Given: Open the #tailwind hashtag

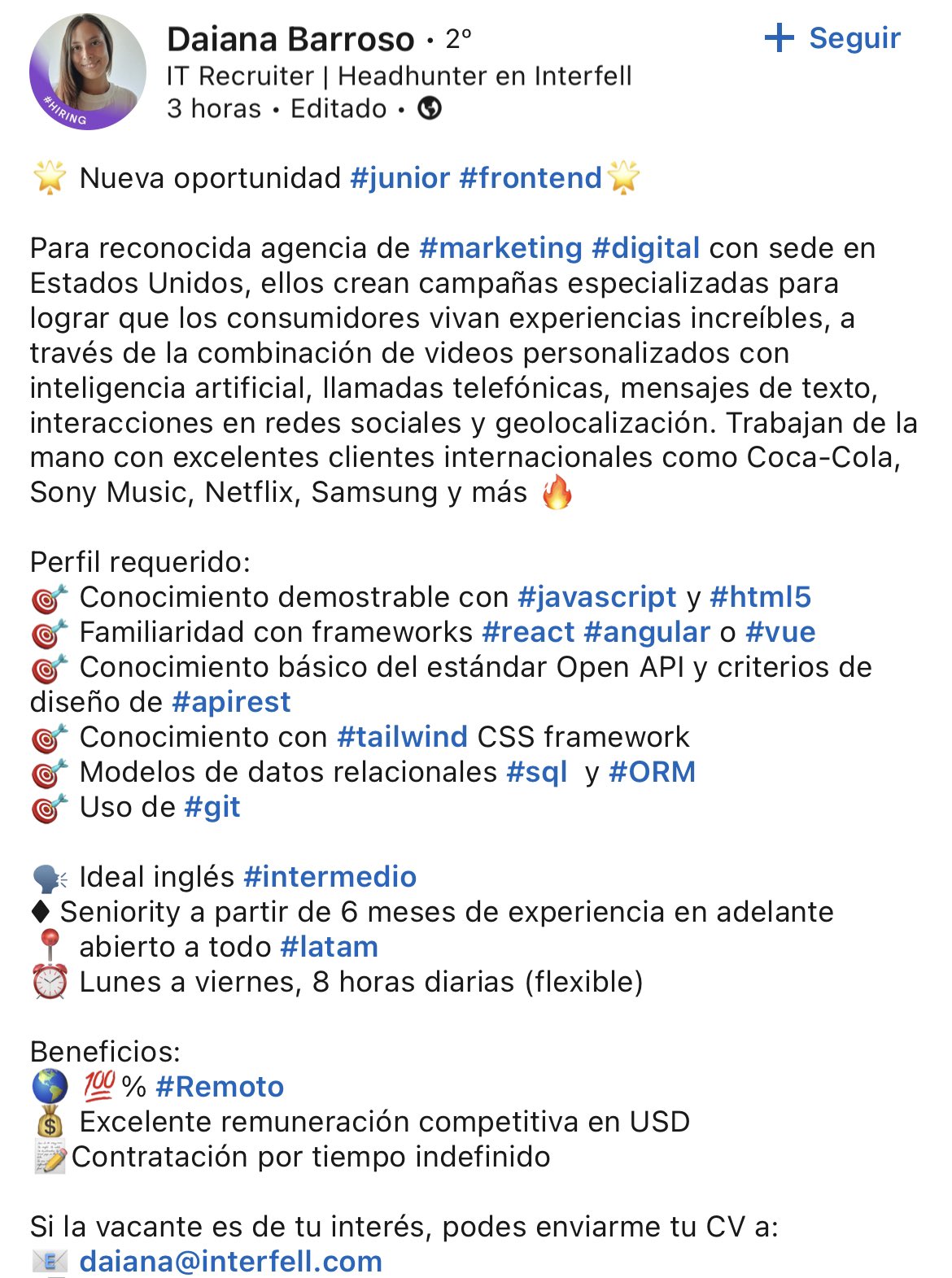Looking at the screenshot, I should click(402, 737).
